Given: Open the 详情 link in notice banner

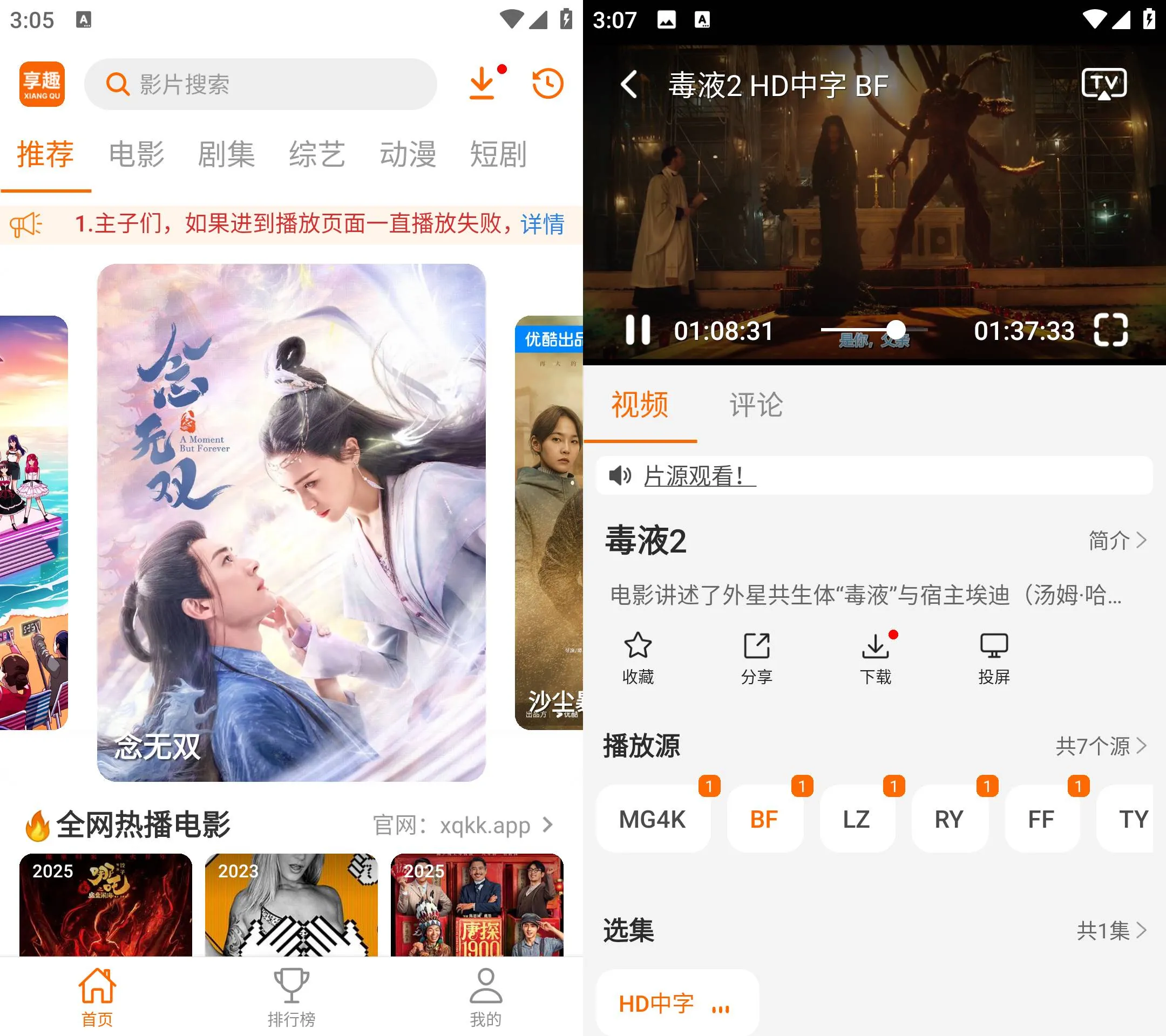Looking at the screenshot, I should (542, 224).
